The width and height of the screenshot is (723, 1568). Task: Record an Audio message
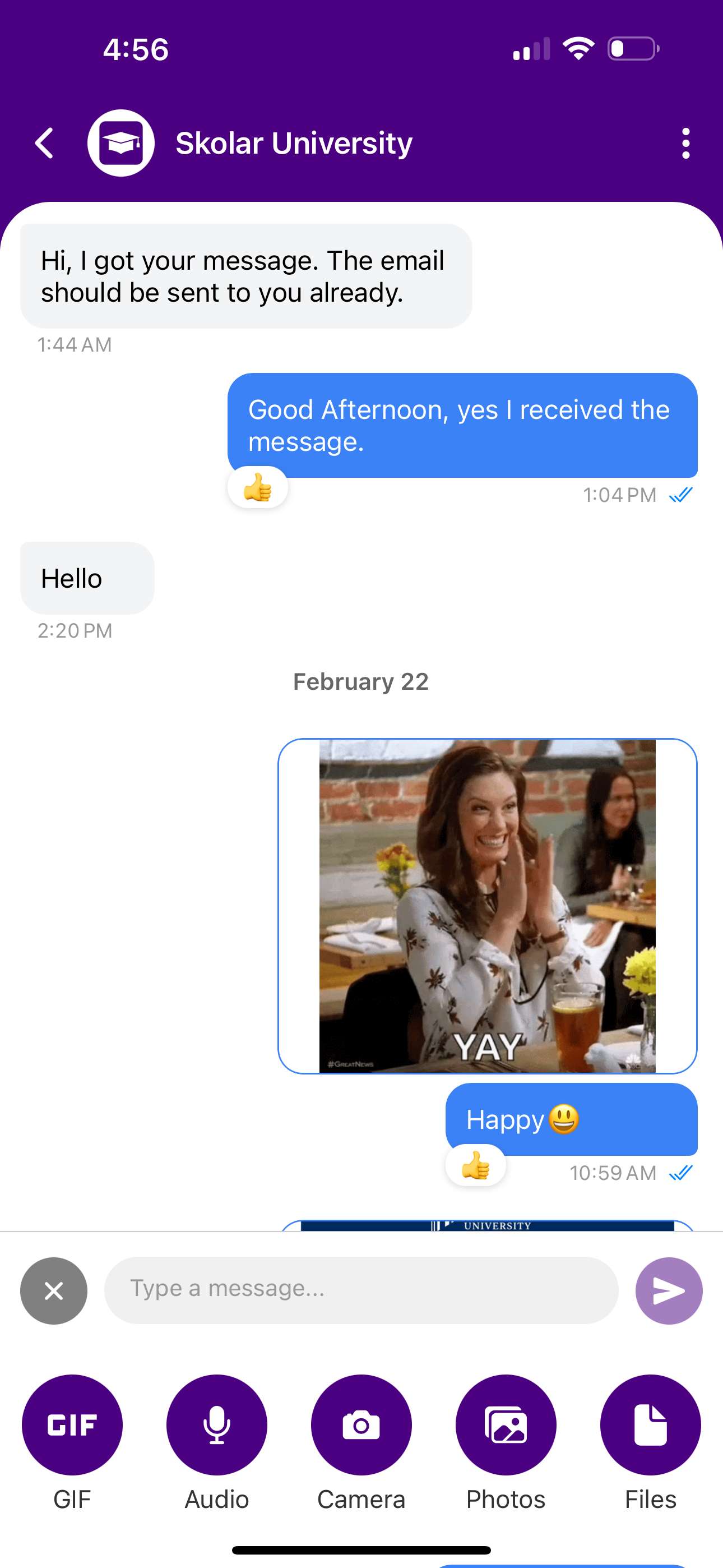tap(217, 1424)
